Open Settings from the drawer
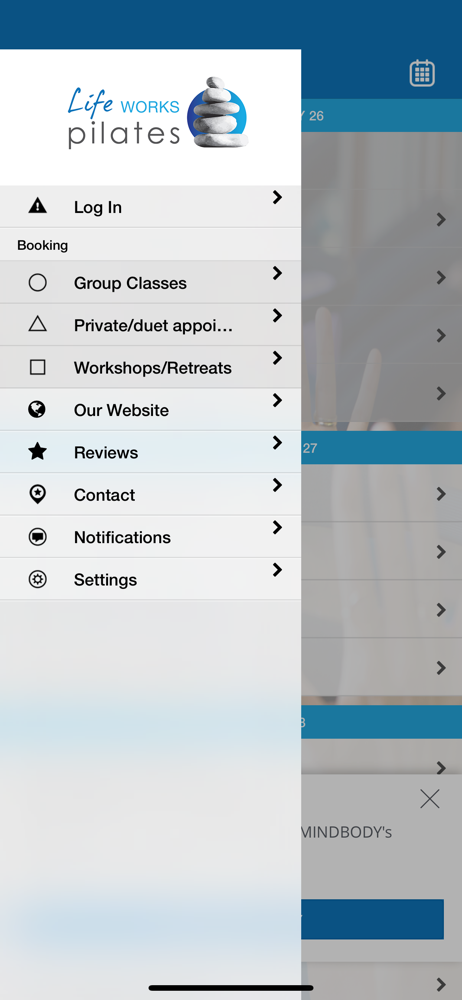 coord(151,579)
